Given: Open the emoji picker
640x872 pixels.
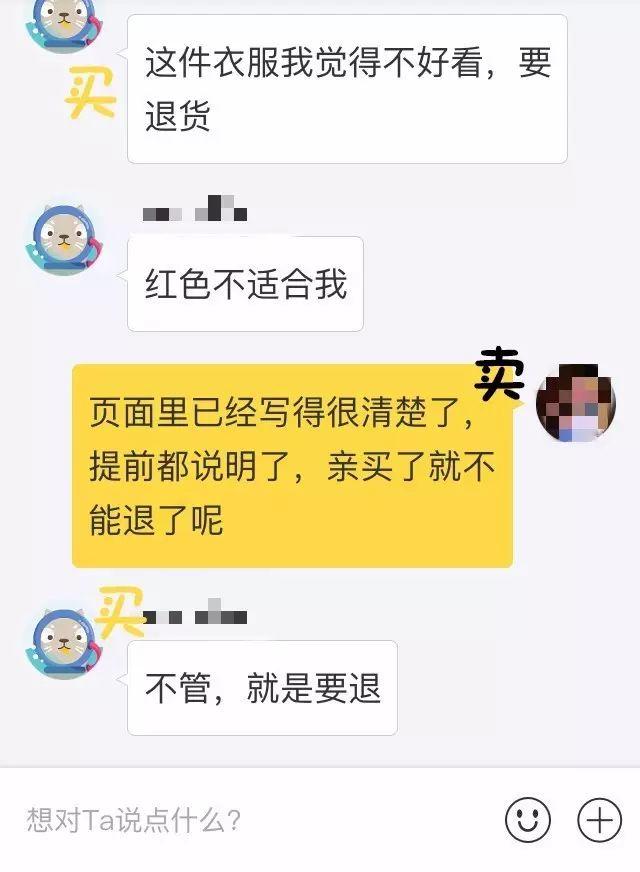Looking at the screenshot, I should [528, 820].
